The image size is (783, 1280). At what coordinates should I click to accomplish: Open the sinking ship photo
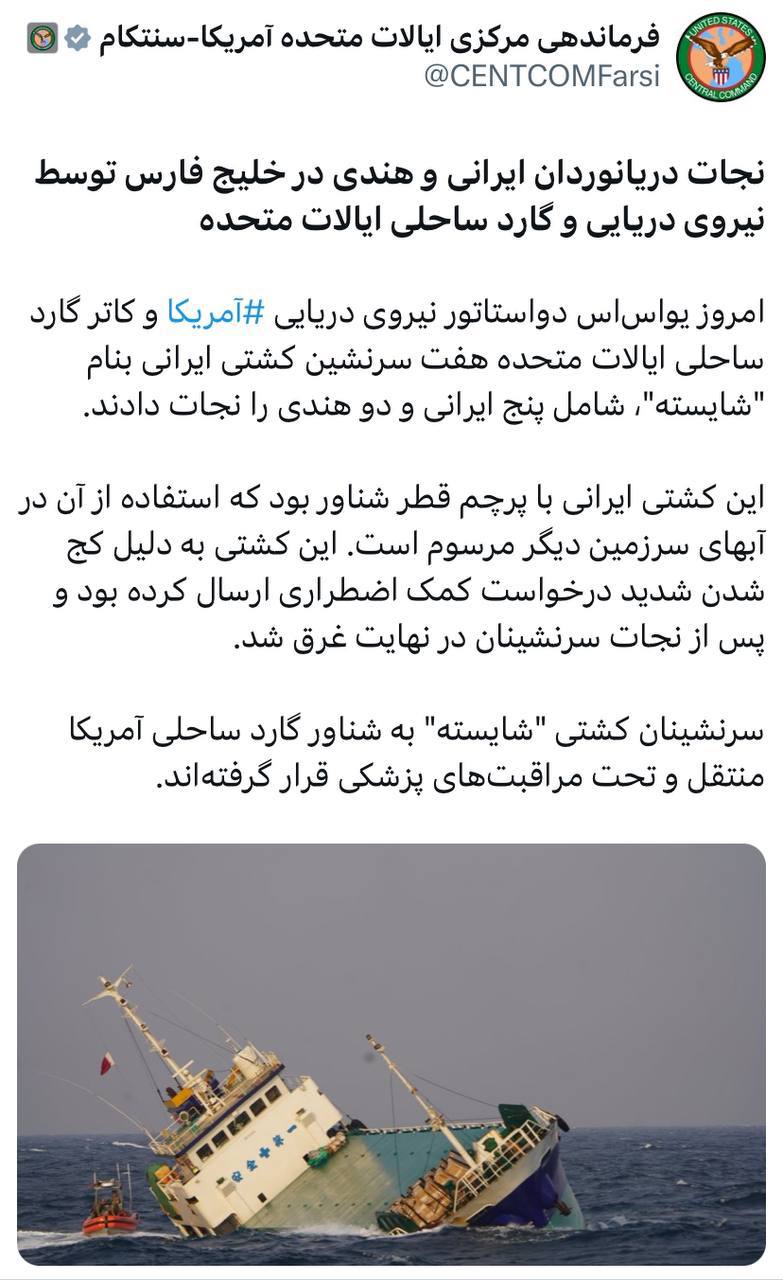[391, 1053]
